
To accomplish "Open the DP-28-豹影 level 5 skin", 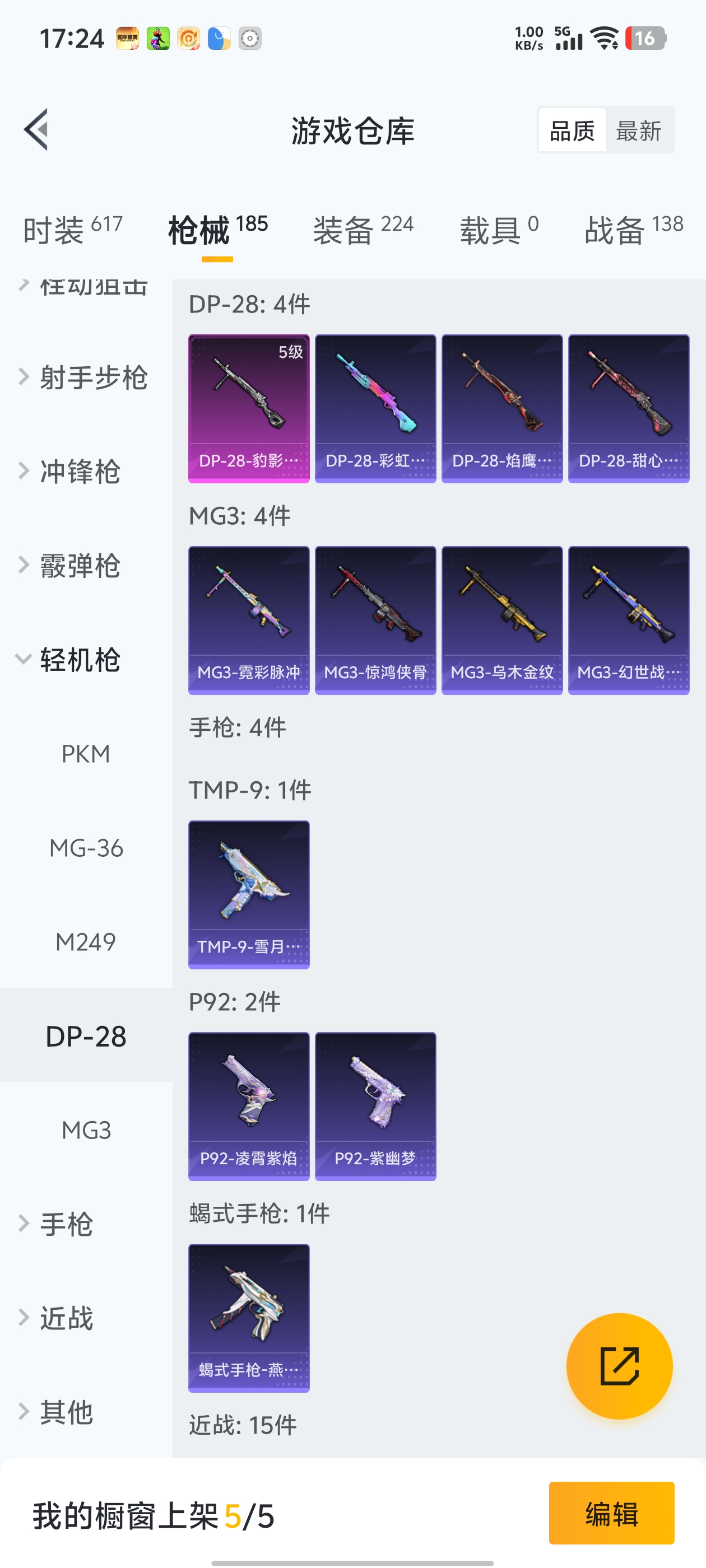I will [249, 408].
